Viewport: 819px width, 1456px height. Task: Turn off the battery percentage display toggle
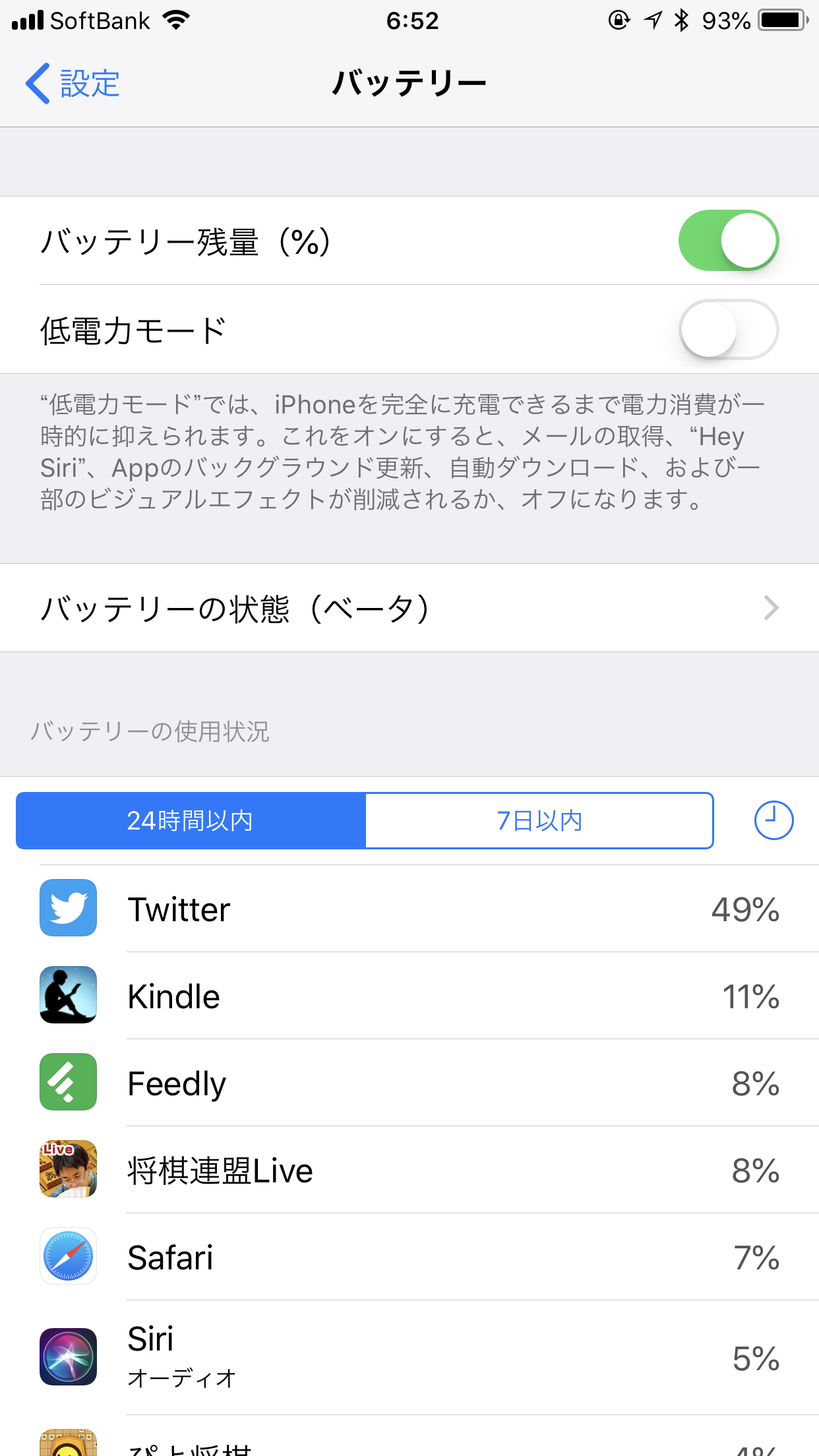(729, 241)
